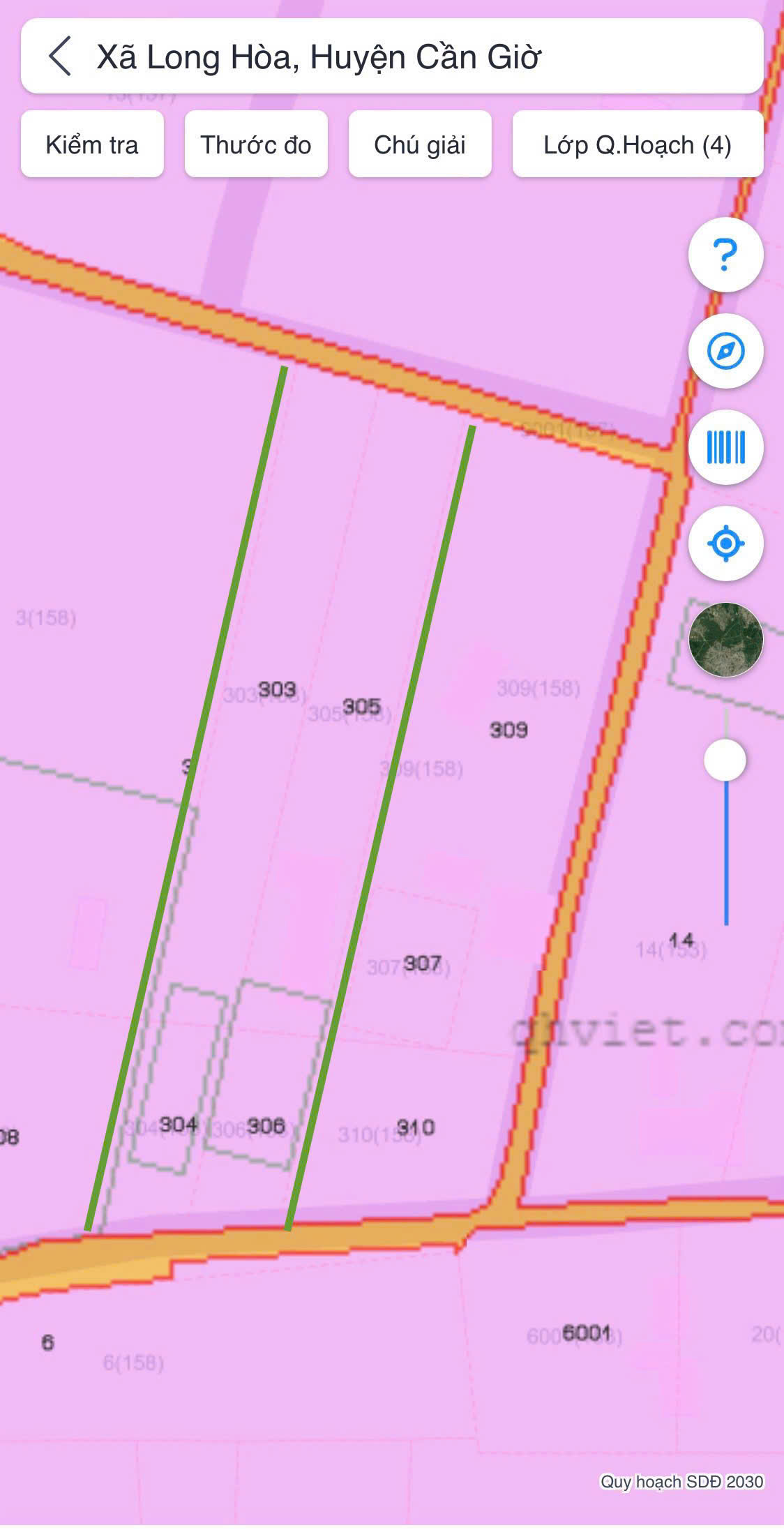Show the Chú giải legend
The height and width of the screenshot is (1530, 784).
[420, 144]
